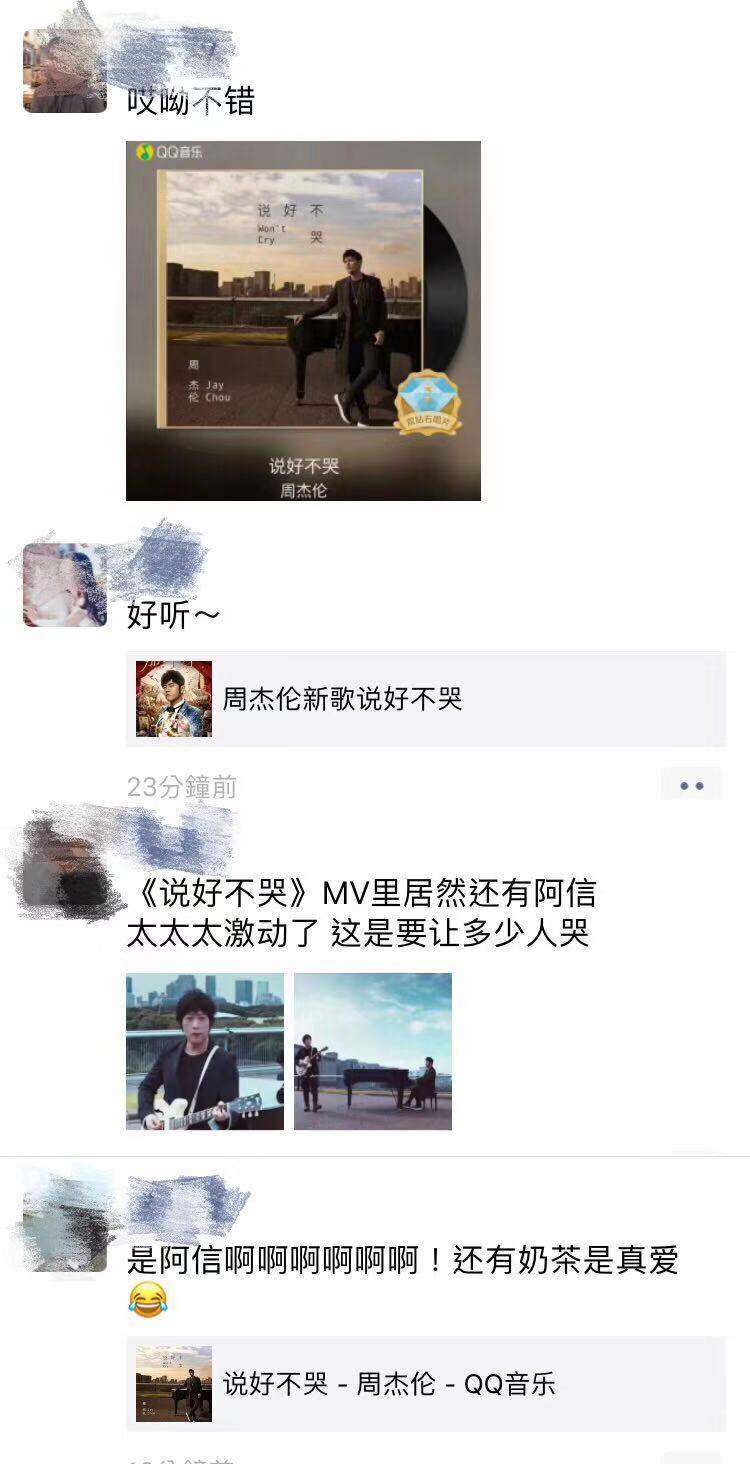Open the QQ音乐 说好不哭 album image
The width and height of the screenshot is (750, 1464).
point(303,320)
